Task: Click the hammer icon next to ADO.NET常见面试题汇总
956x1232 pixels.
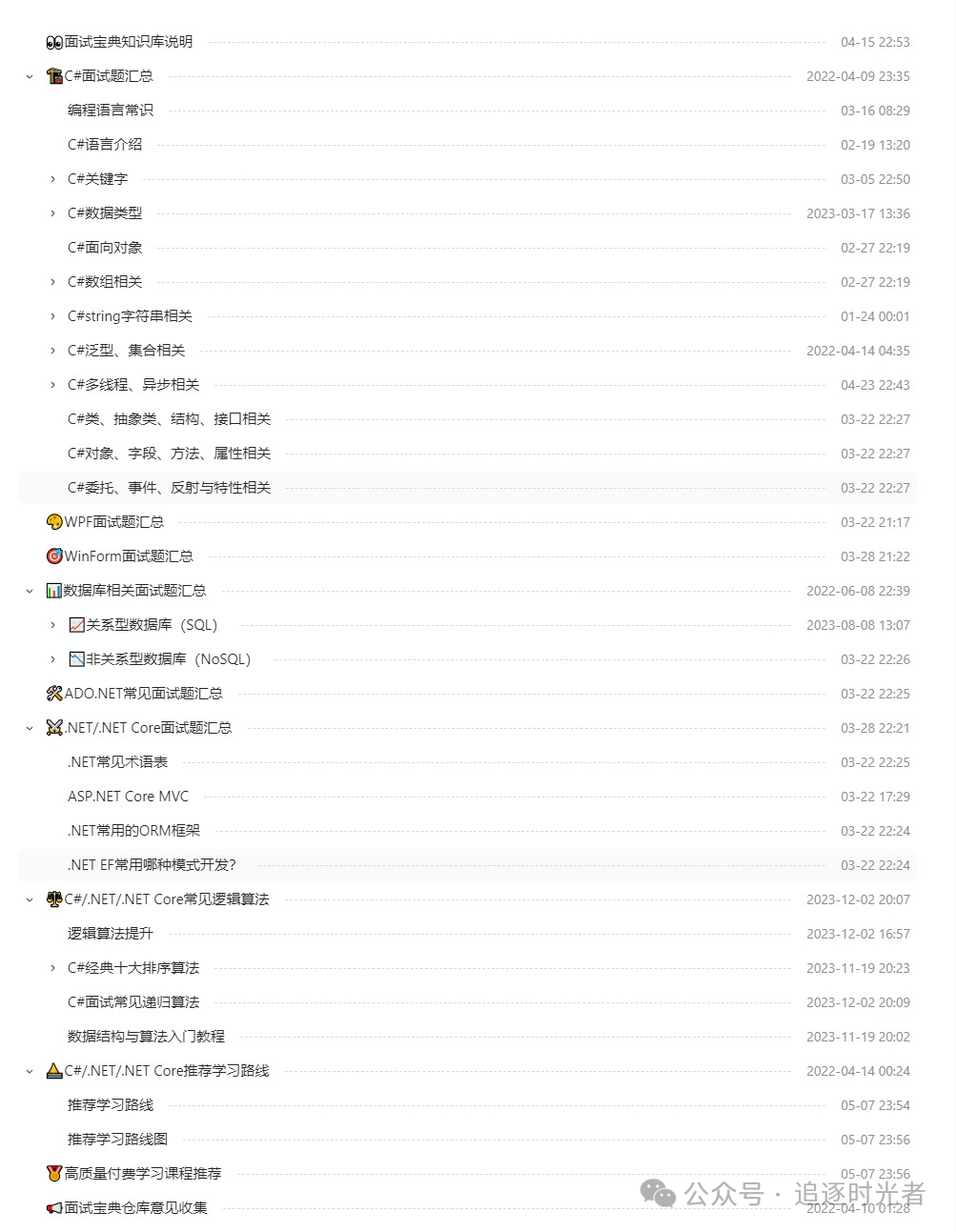Action: click(54, 694)
